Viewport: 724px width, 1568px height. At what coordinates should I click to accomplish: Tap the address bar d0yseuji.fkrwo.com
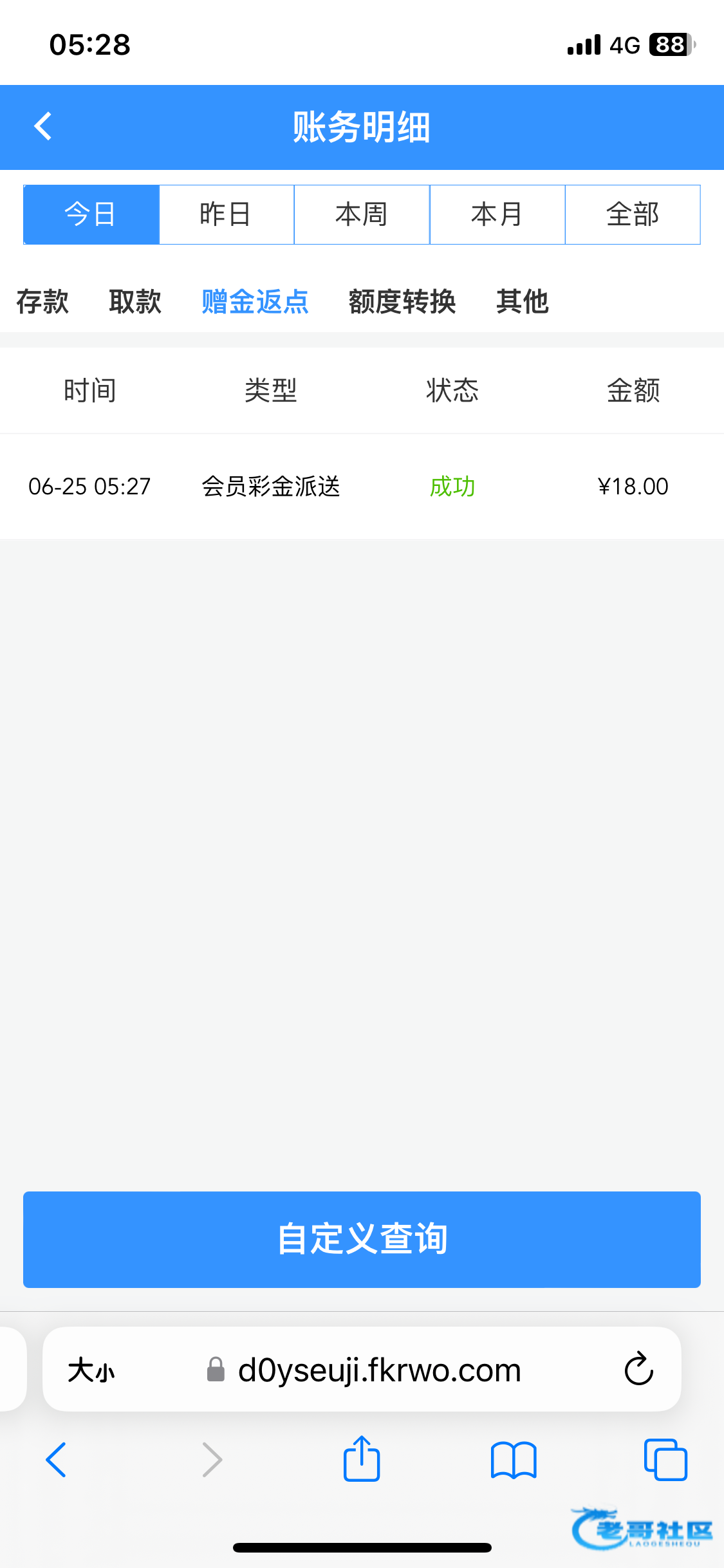[378, 1370]
